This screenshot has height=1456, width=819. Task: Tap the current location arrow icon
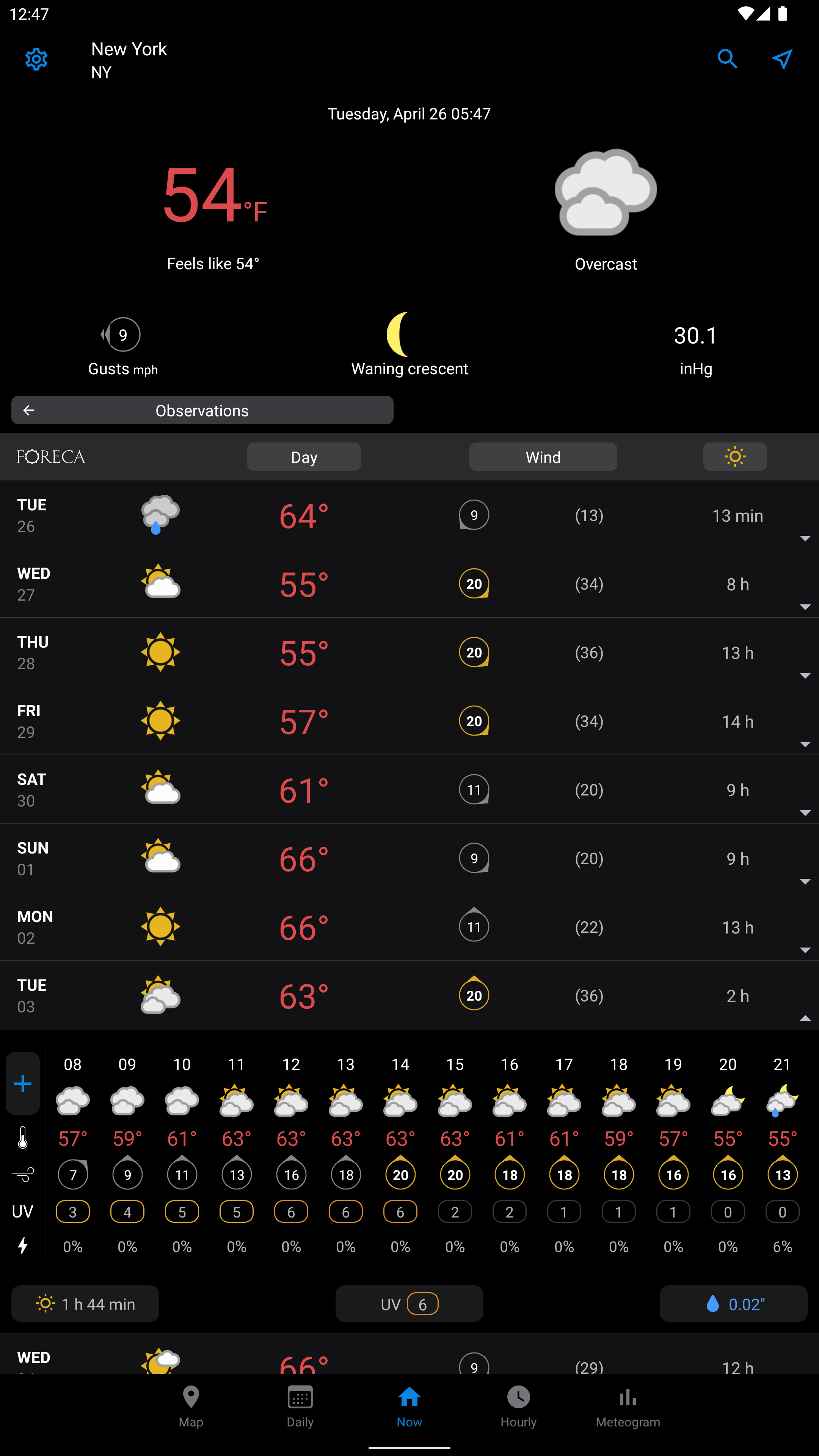point(782,59)
